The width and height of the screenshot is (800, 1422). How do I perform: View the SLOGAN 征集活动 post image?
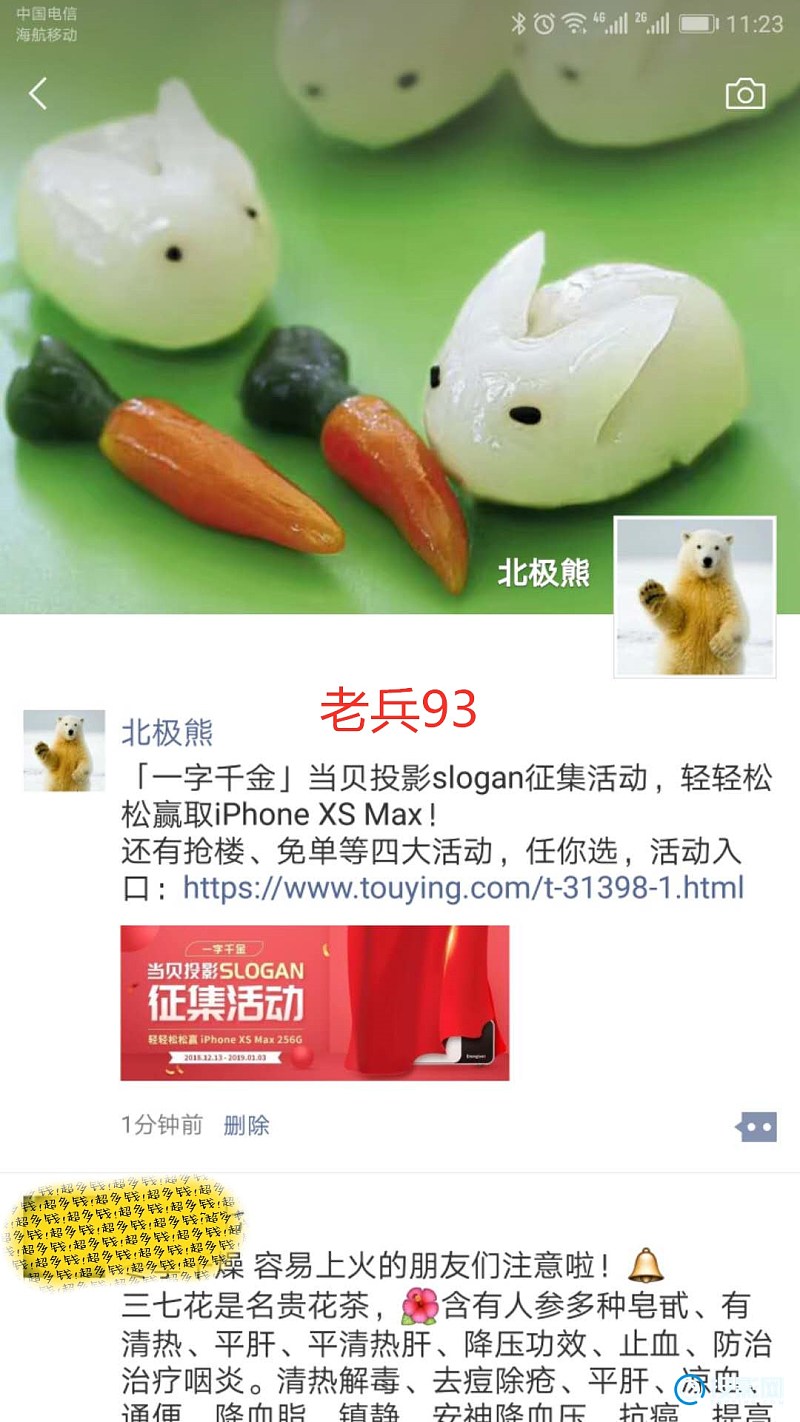pos(314,1002)
